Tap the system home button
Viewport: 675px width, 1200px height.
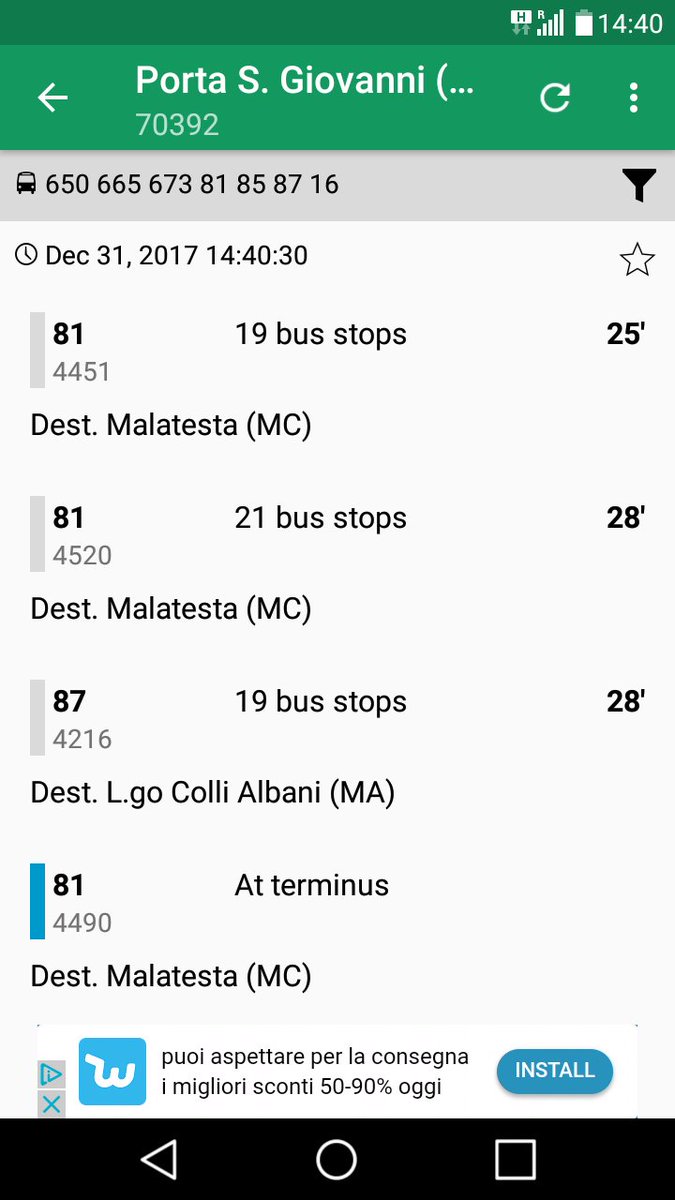coord(337,1160)
